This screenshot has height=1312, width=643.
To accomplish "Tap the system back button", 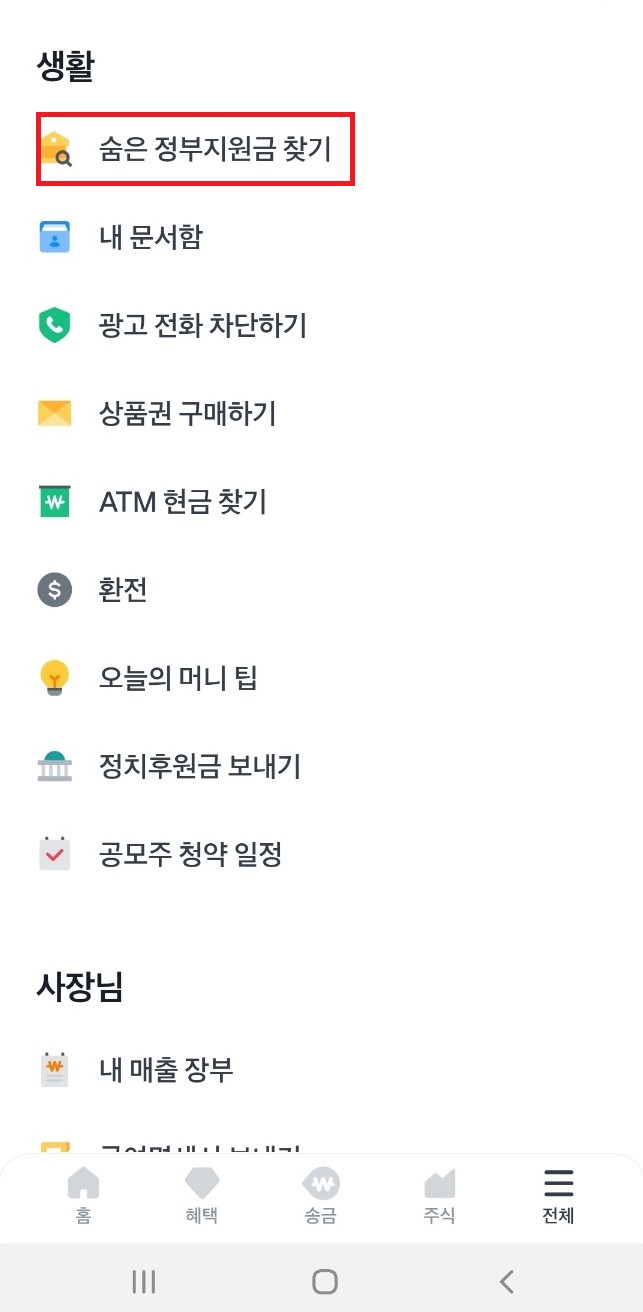I will (507, 1281).
